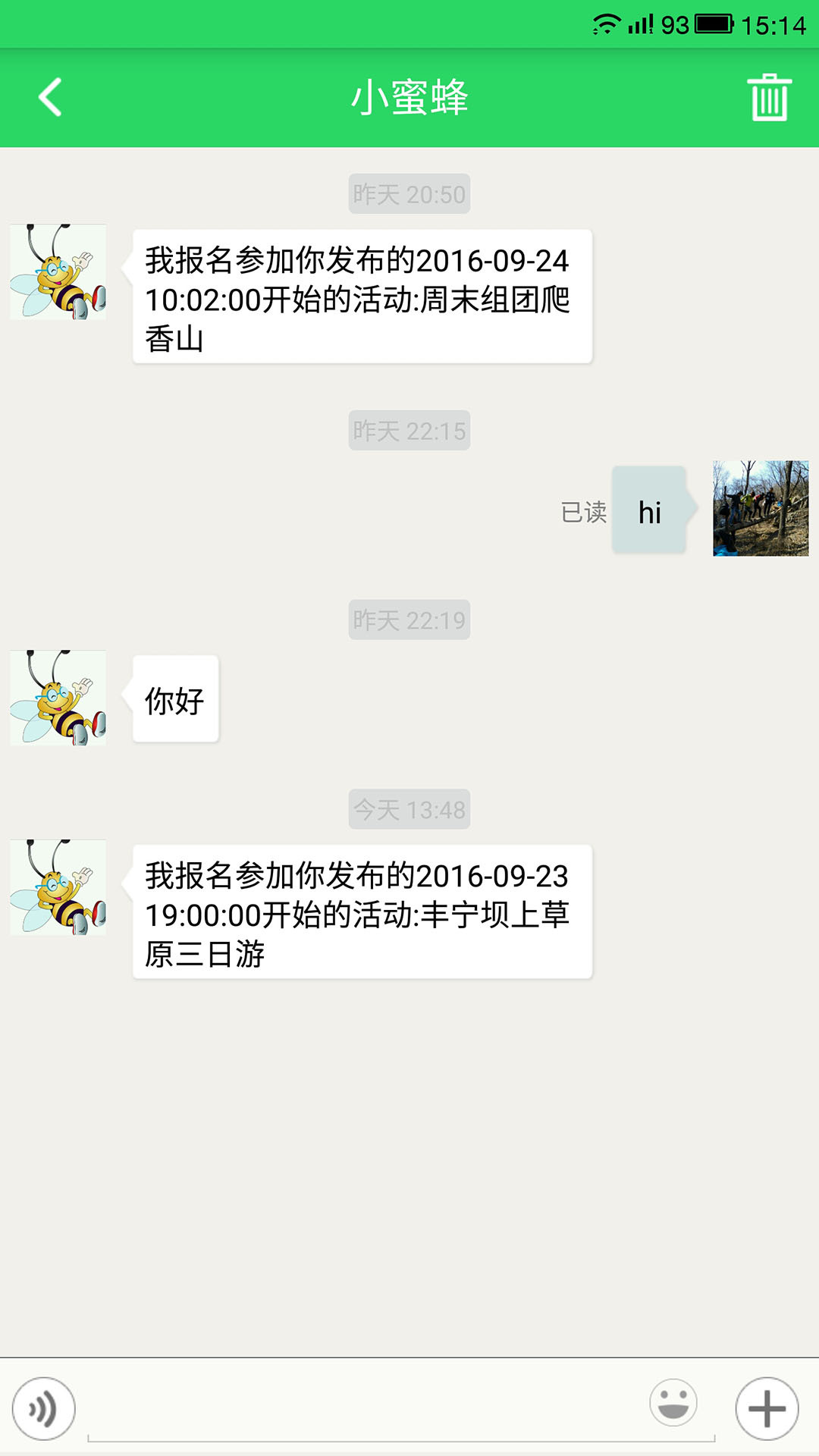Image resolution: width=819 pixels, height=1456 pixels.
Task: Open the plus attachment menu
Action: pos(767,1409)
